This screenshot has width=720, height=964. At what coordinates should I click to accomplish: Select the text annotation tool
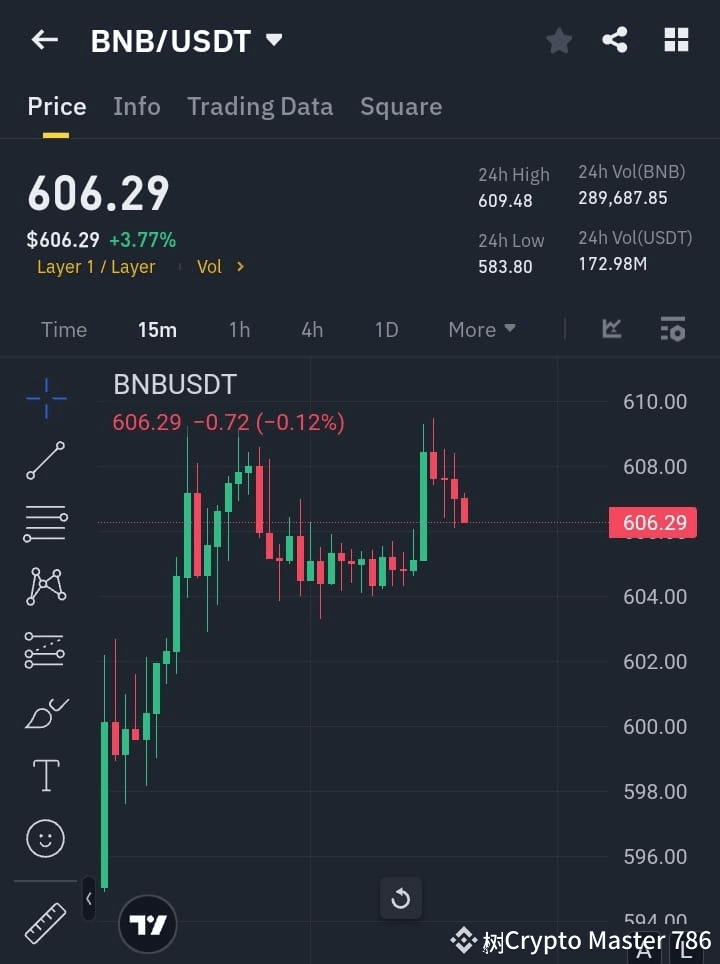pos(44,775)
